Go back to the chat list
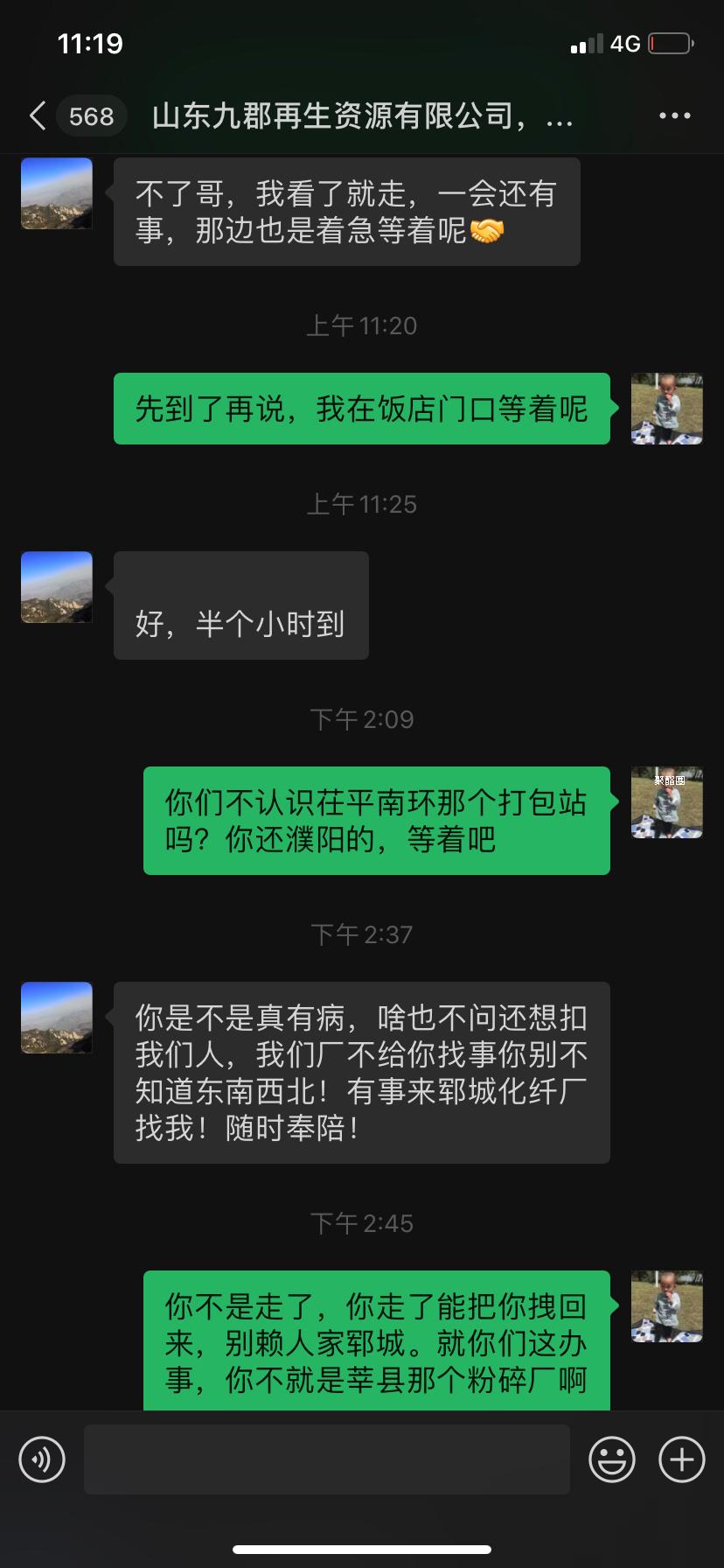 click(37, 115)
